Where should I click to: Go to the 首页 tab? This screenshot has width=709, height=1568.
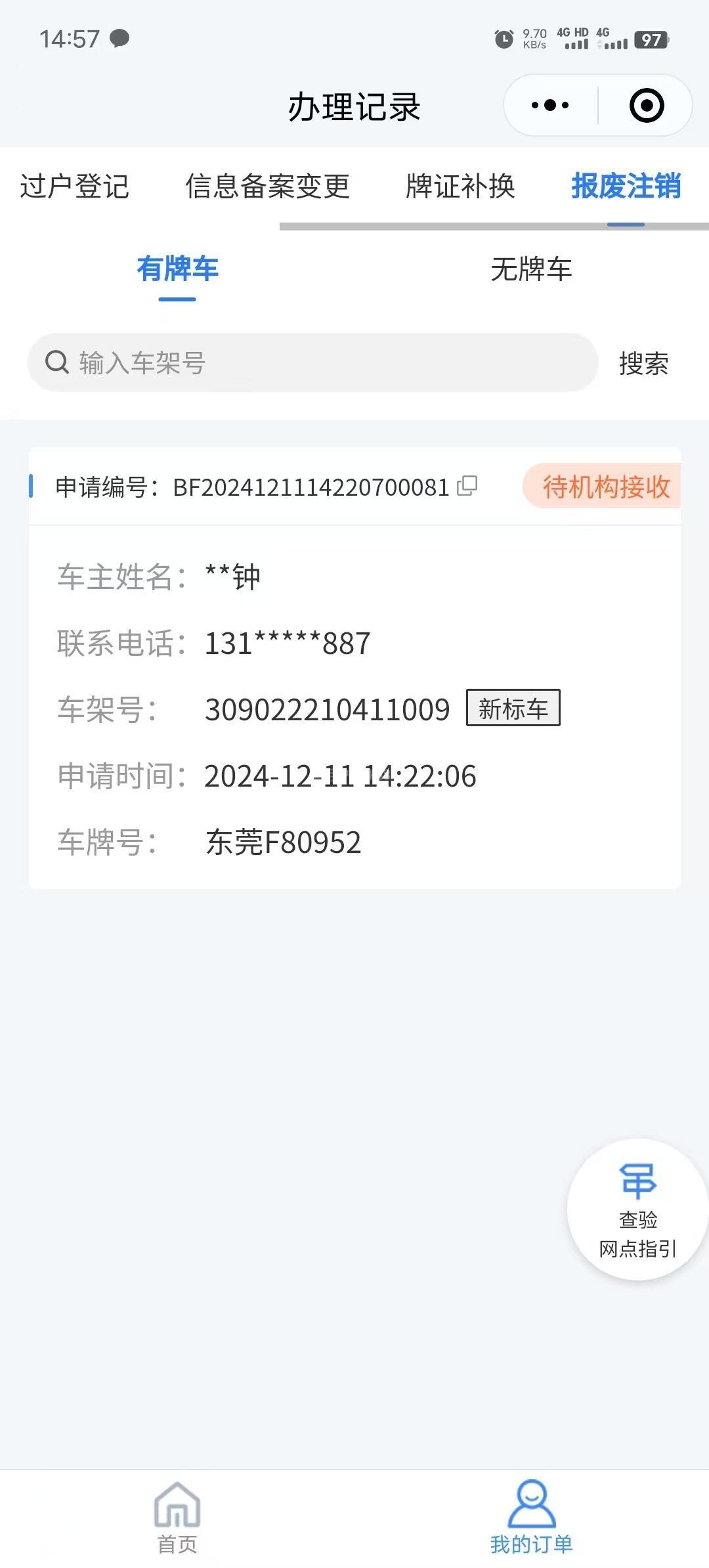(177, 1518)
